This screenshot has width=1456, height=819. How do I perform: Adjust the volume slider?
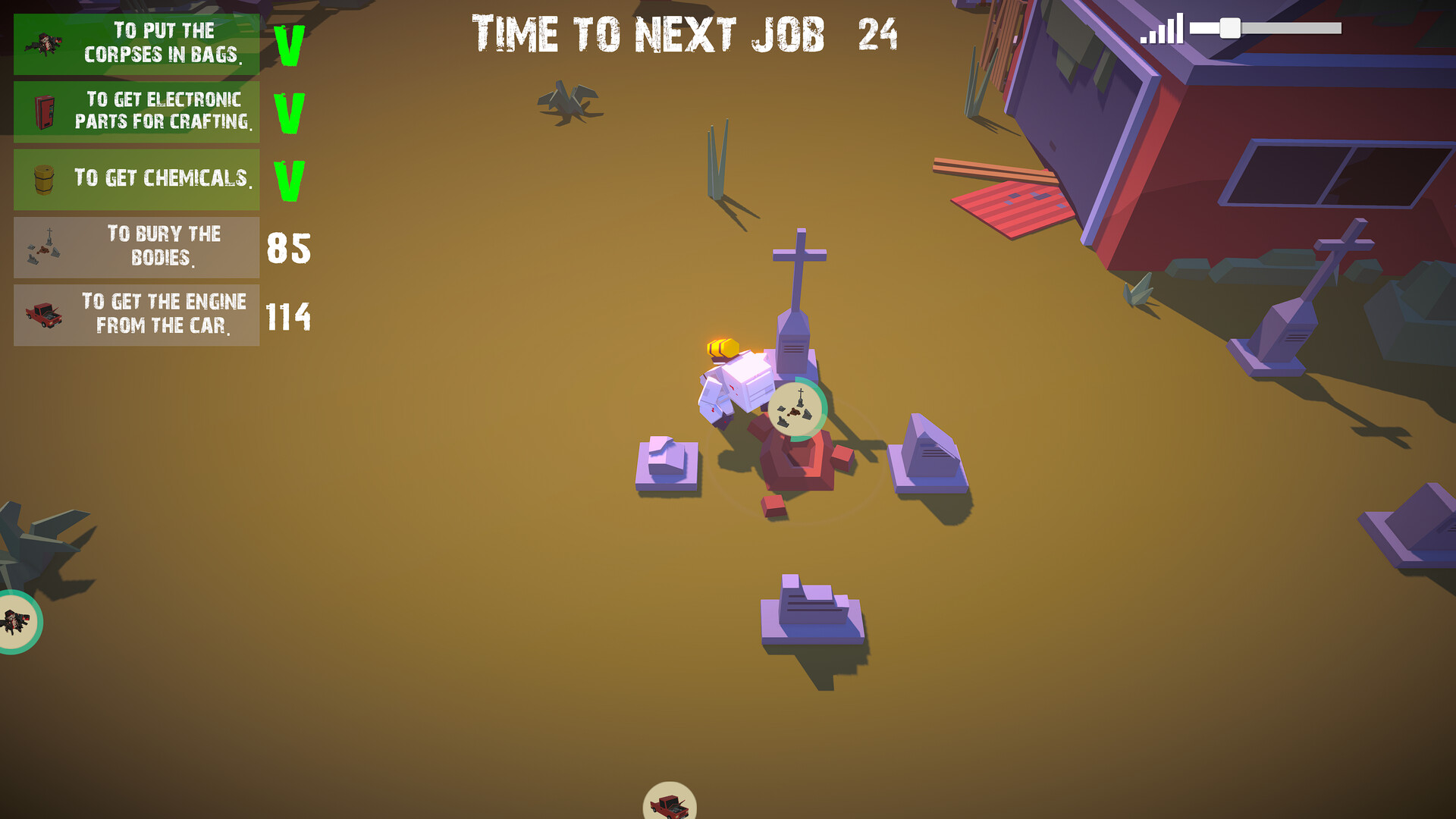[1229, 29]
